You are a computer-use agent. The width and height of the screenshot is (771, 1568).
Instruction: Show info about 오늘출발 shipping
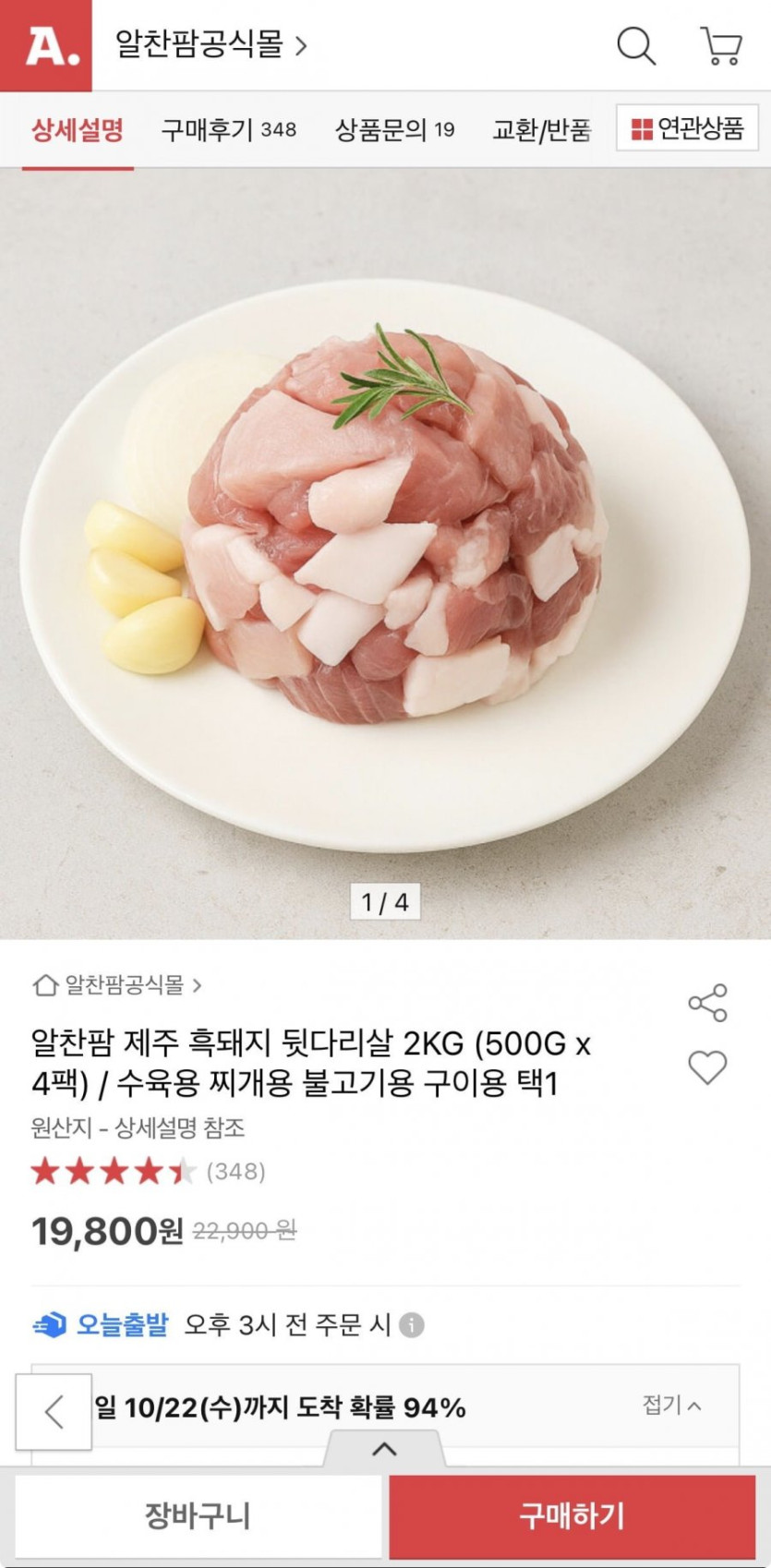[x=412, y=1325]
